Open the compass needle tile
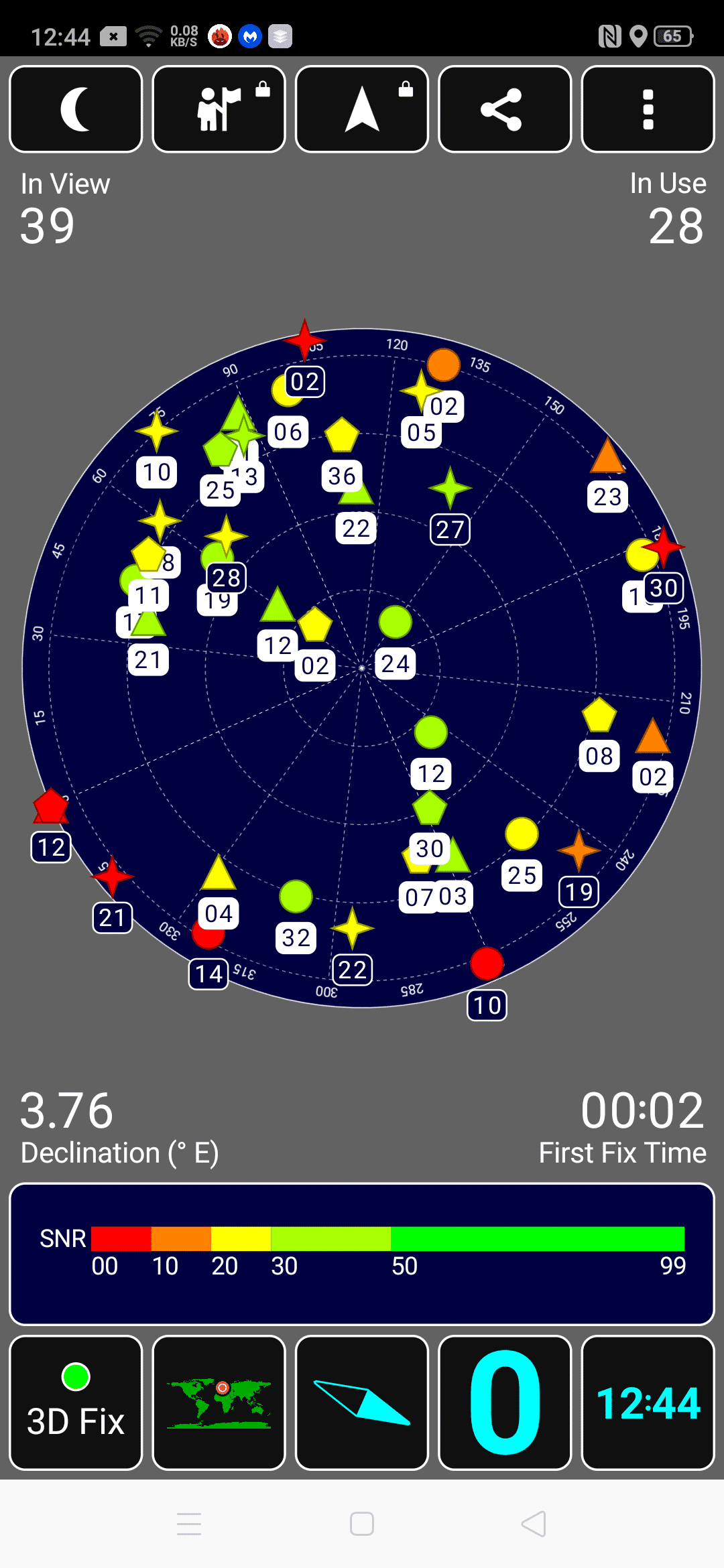 point(362,1402)
